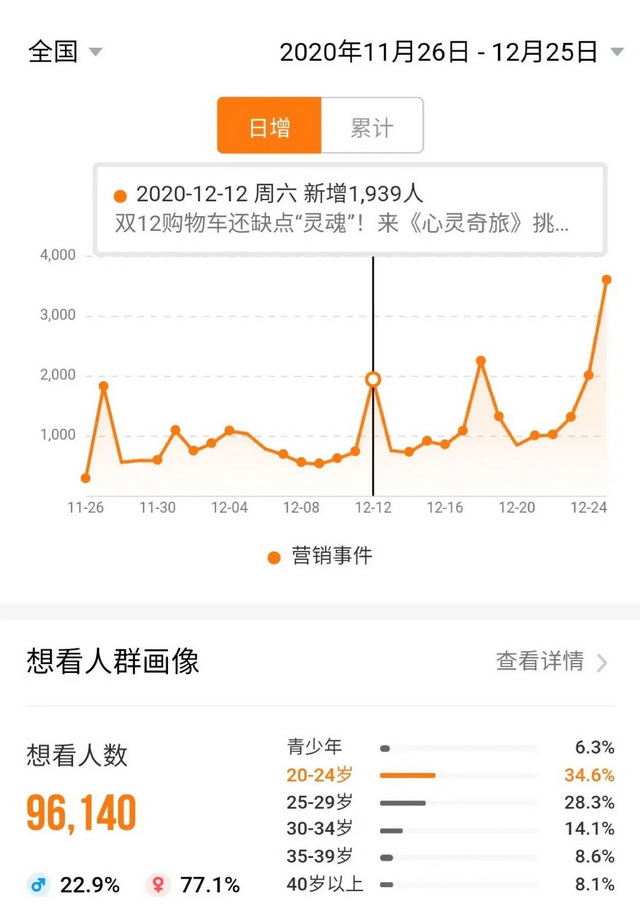
Task: Open the 全国 region dropdown
Action: [x=65, y=52]
